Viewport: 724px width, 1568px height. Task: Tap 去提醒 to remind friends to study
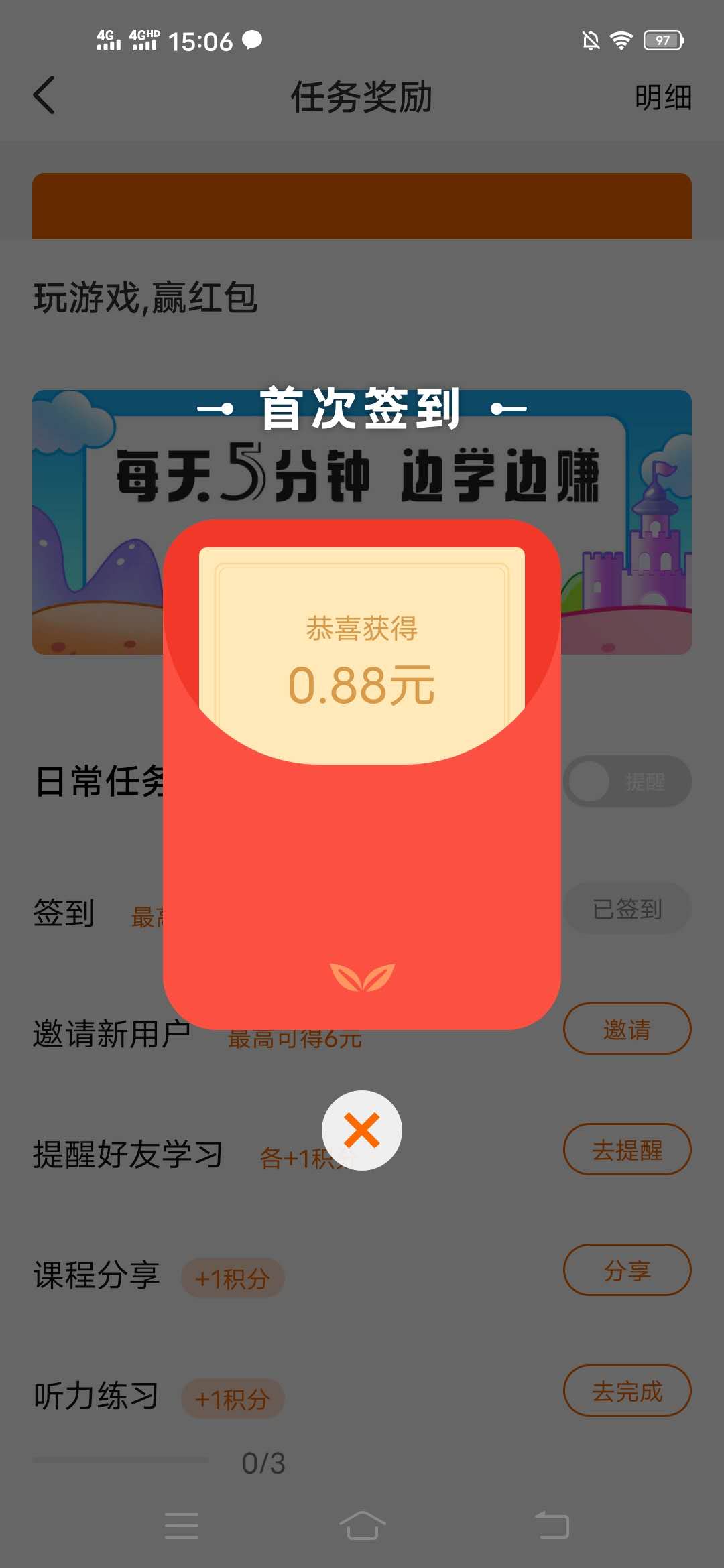tap(627, 1149)
